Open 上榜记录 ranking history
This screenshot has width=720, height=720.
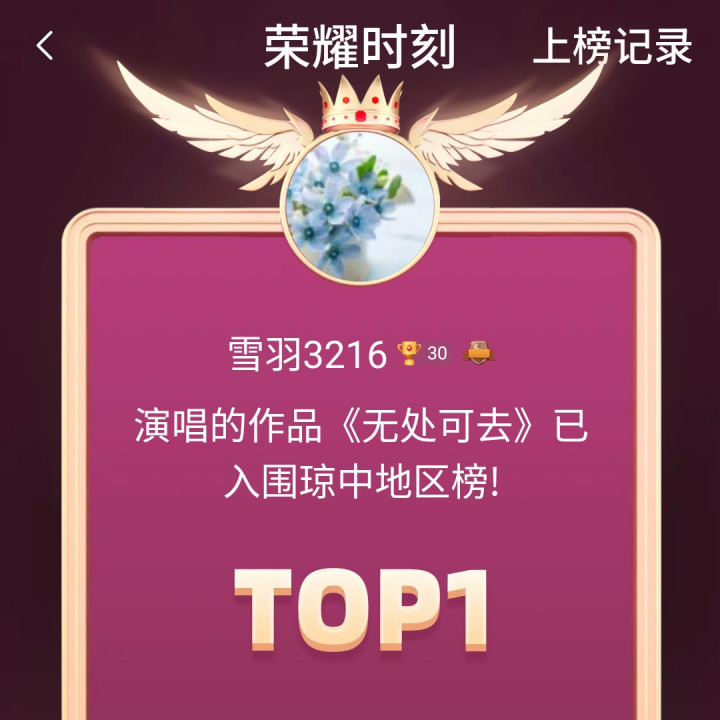point(612,47)
